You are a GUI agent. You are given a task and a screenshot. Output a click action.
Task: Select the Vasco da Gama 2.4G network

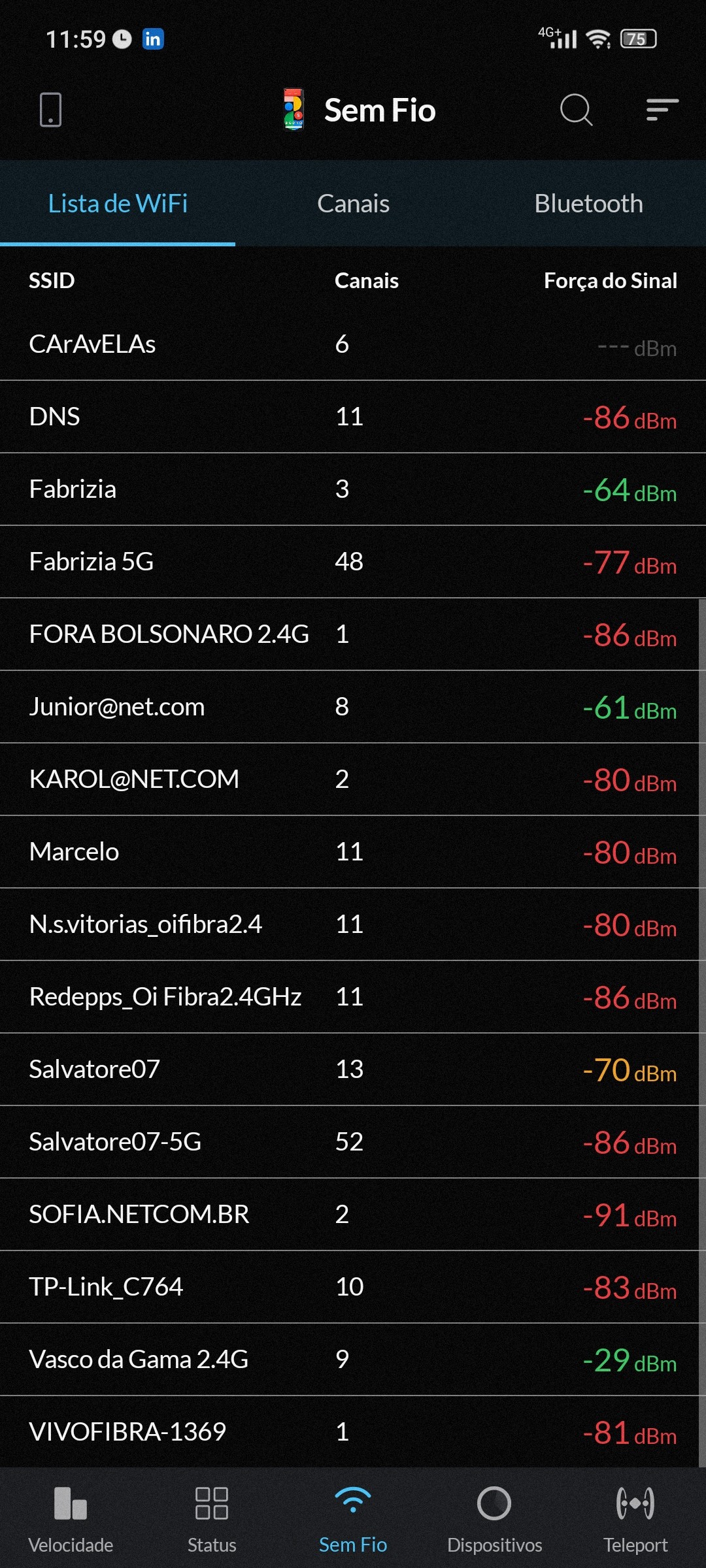click(x=353, y=1360)
